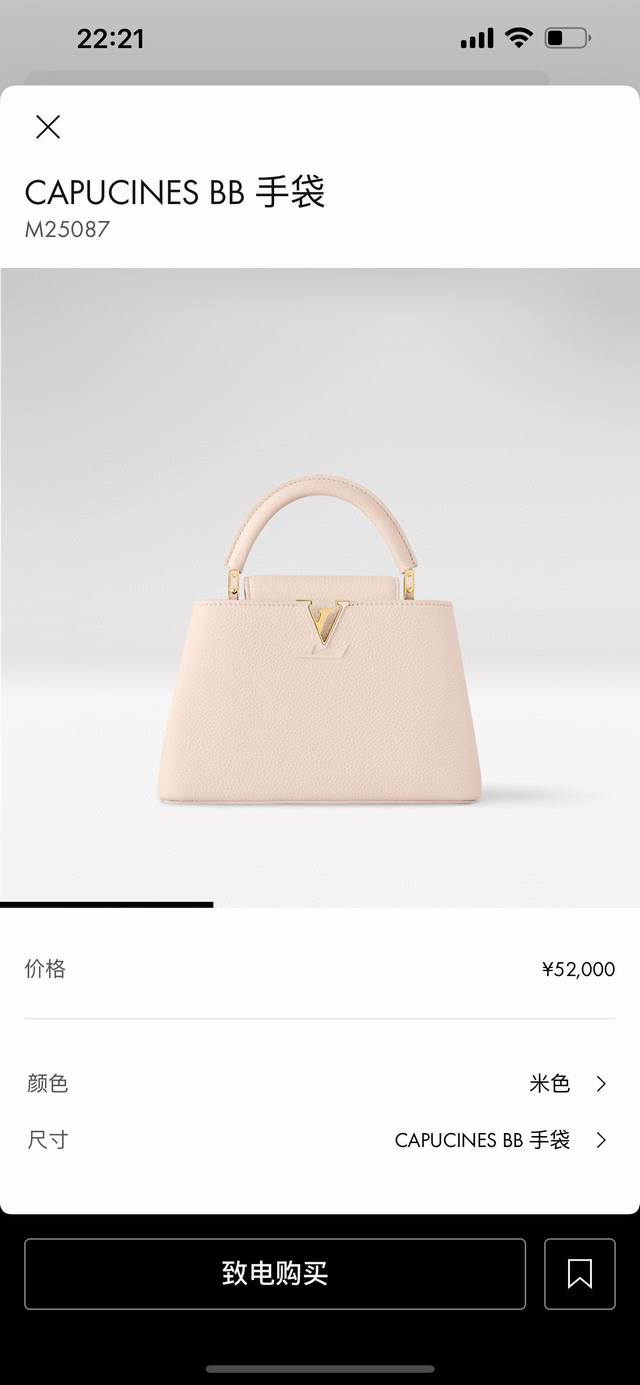Open the Capucines BB product image
The height and width of the screenshot is (1385, 640).
point(320,587)
